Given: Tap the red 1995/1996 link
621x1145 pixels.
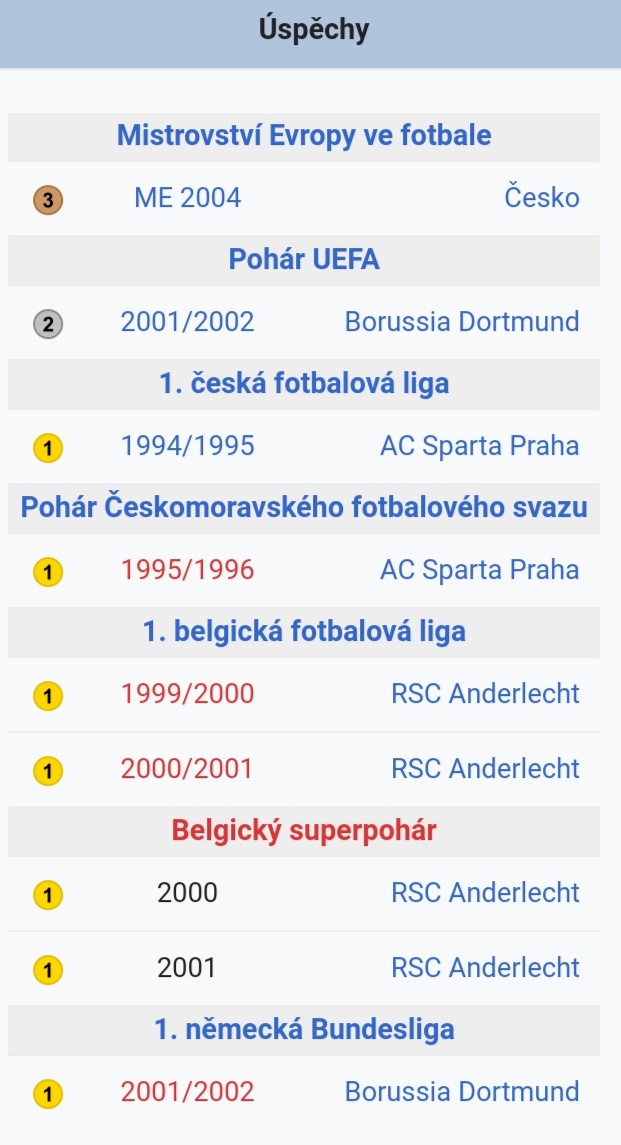Looking at the screenshot, I should click(188, 570).
